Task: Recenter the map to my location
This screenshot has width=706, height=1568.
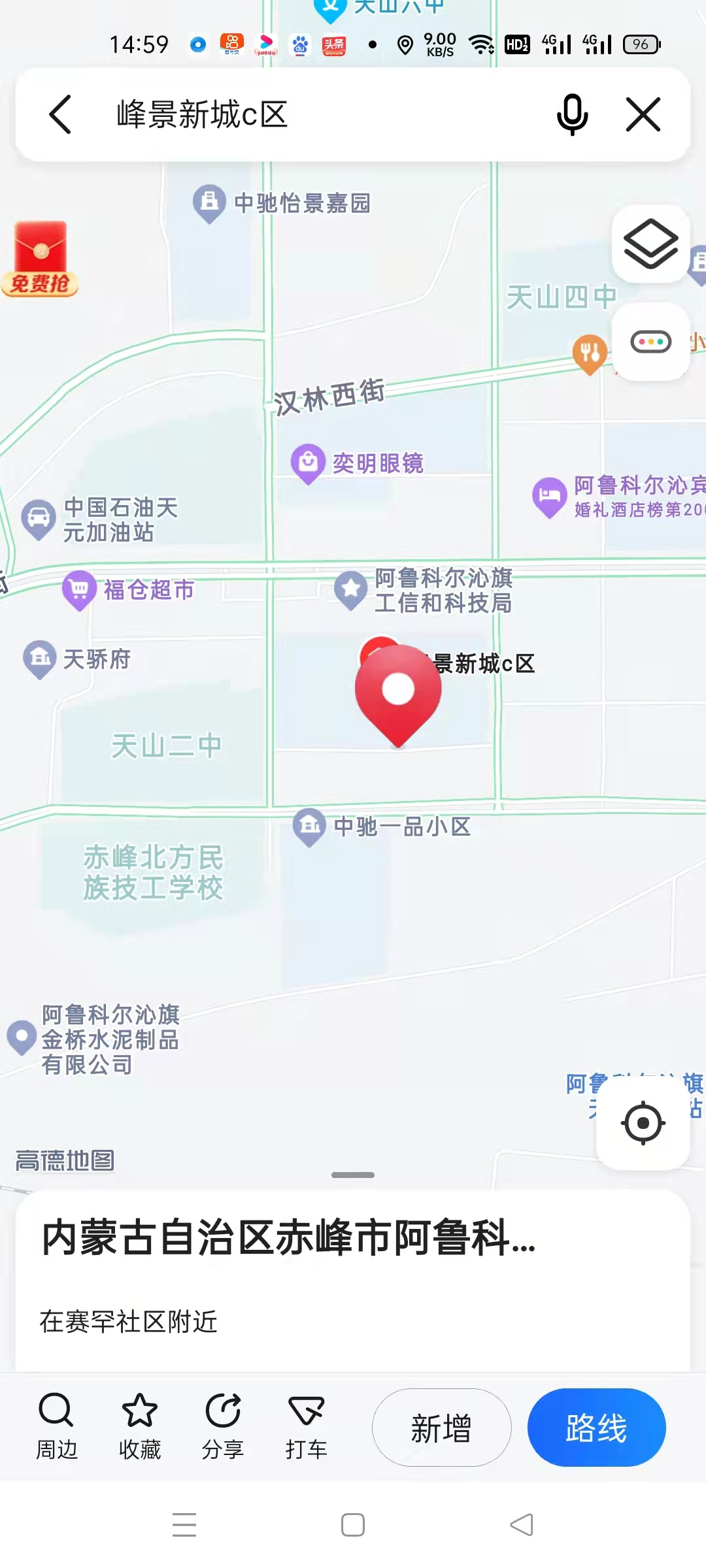Action: pos(643,1123)
